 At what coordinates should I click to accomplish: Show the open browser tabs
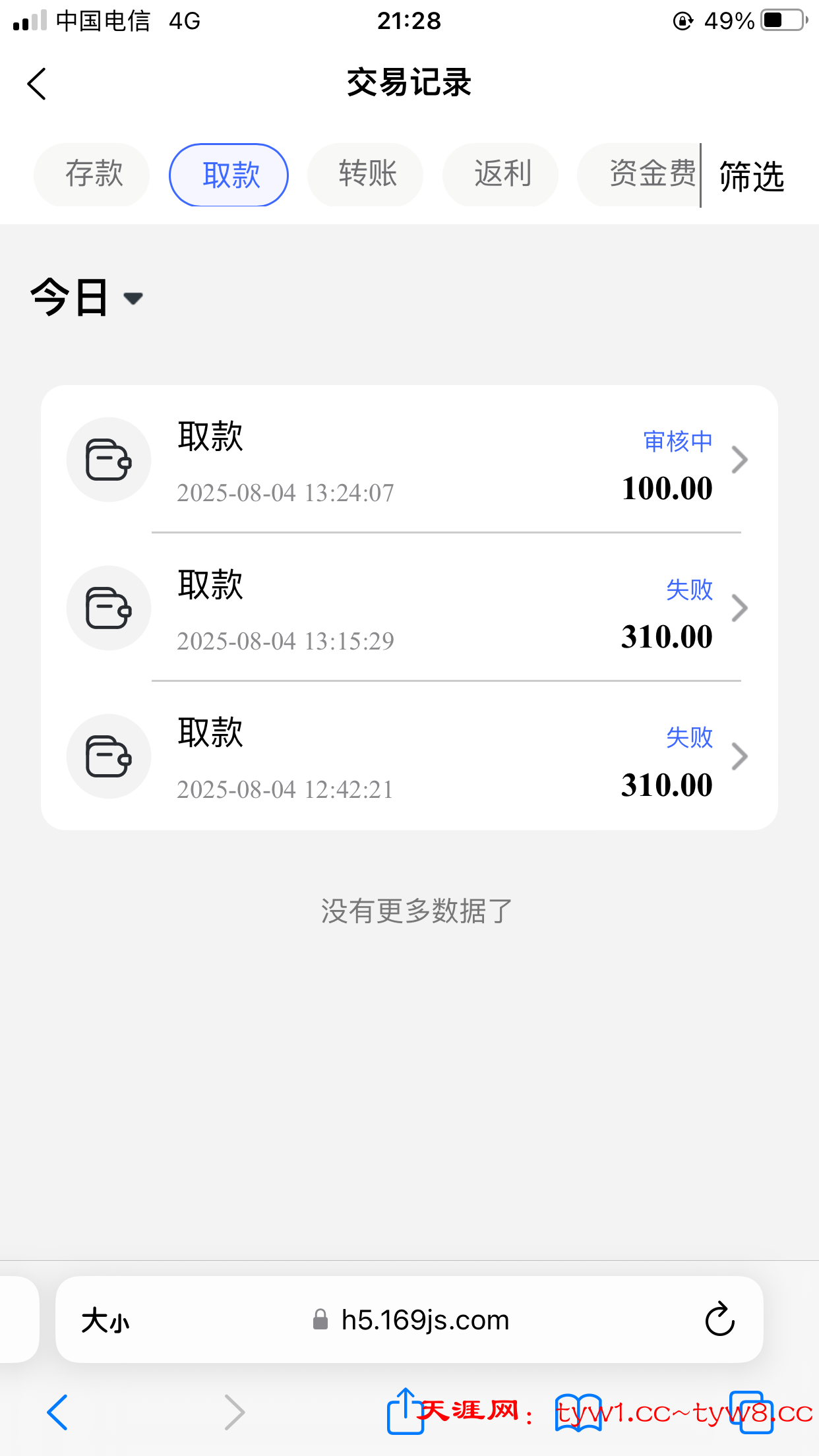click(750, 1412)
